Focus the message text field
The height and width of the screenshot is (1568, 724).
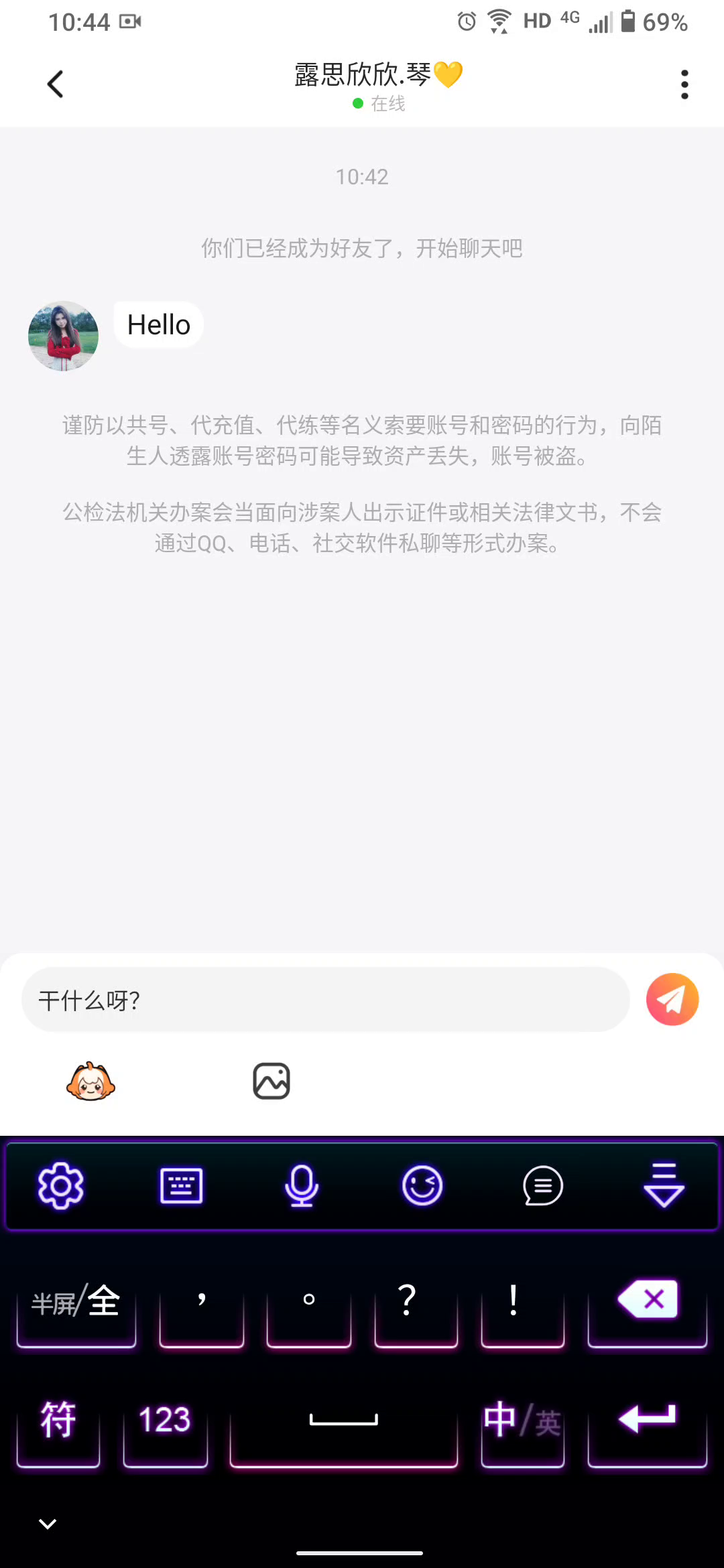pyautogui.click(x=326, y=1000)
